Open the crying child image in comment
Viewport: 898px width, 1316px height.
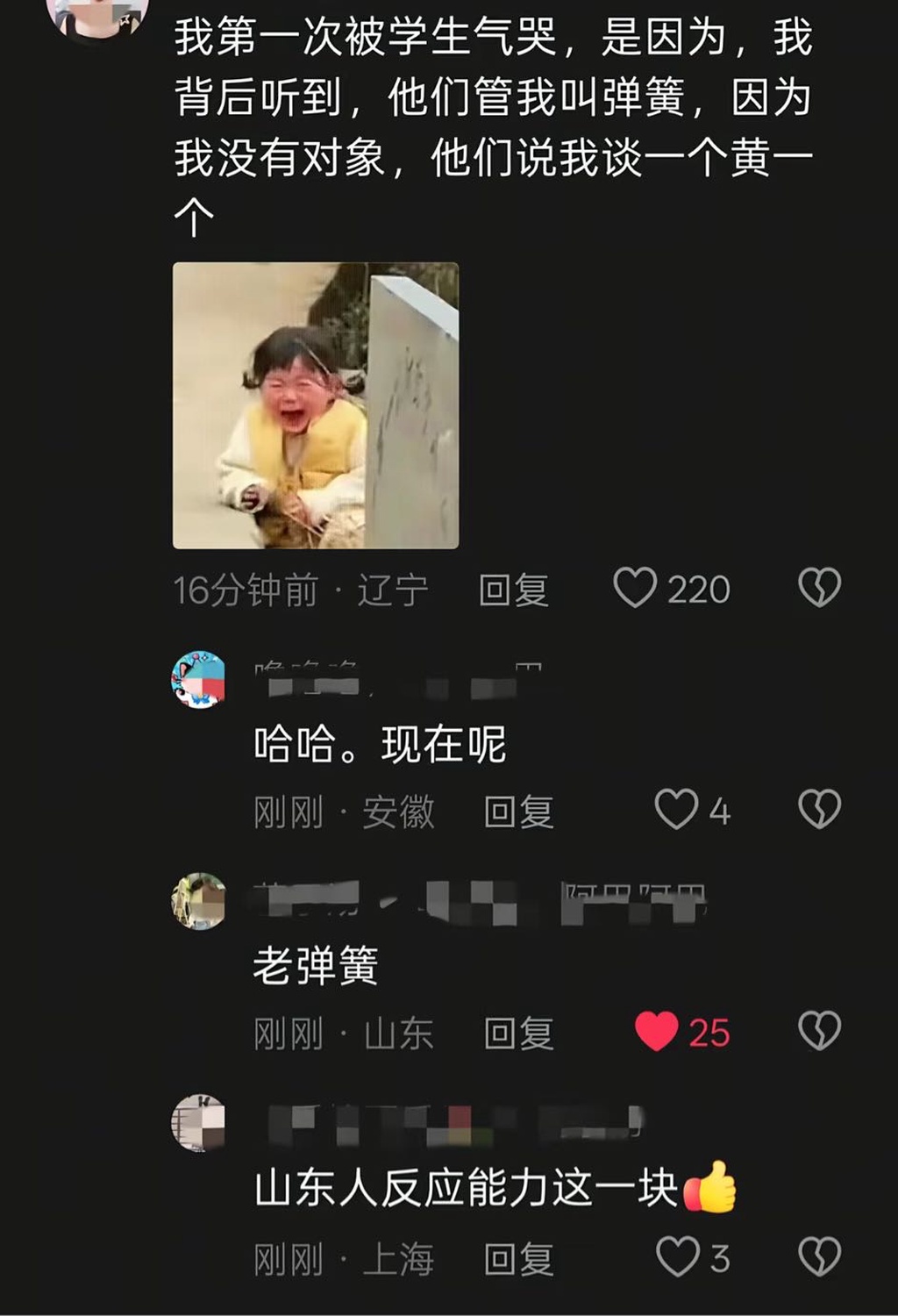tap(316, 405)
